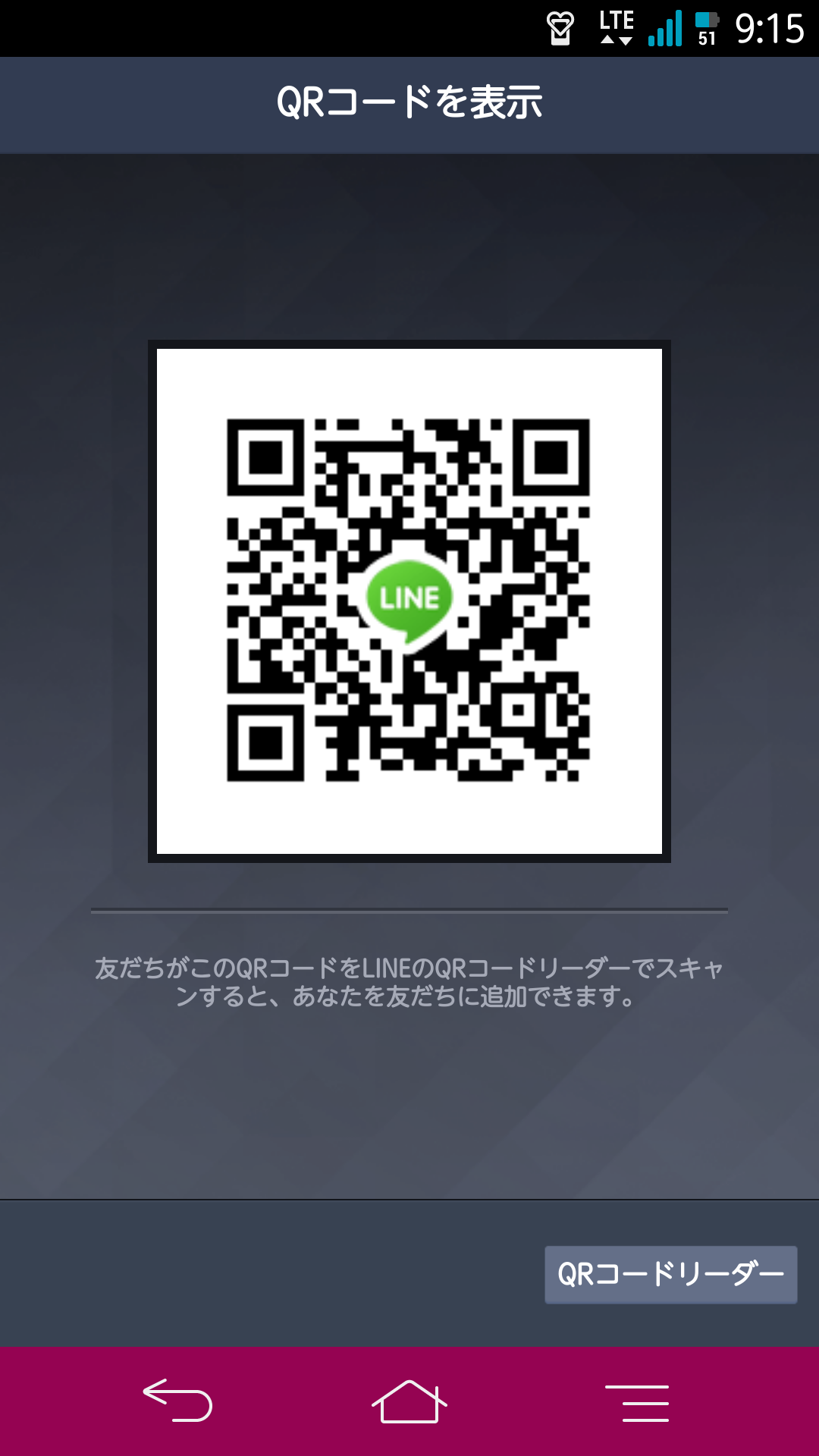Open the system menu button
Viewport: 819px width, 1456px height.
[x=637, y=1402]
